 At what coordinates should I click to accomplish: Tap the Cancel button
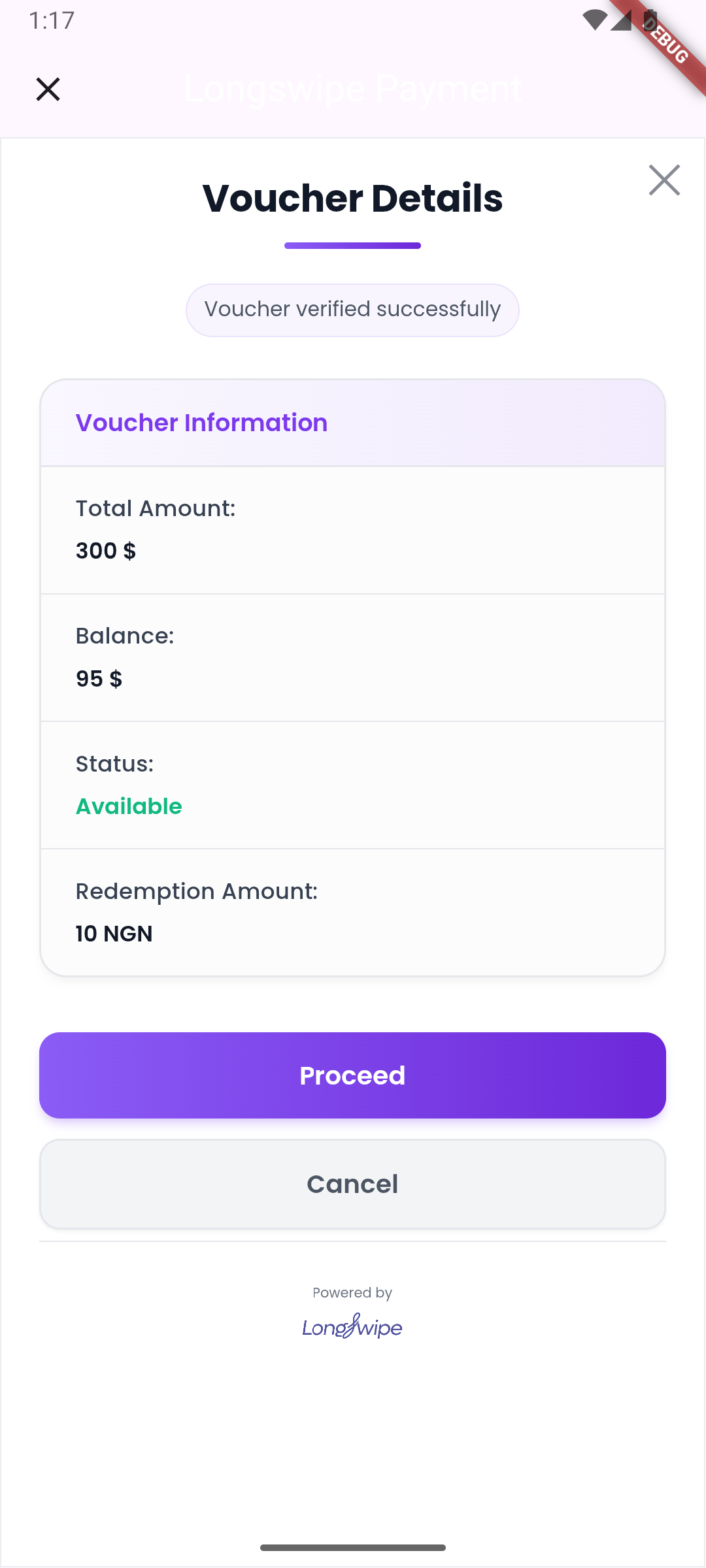352,1184
